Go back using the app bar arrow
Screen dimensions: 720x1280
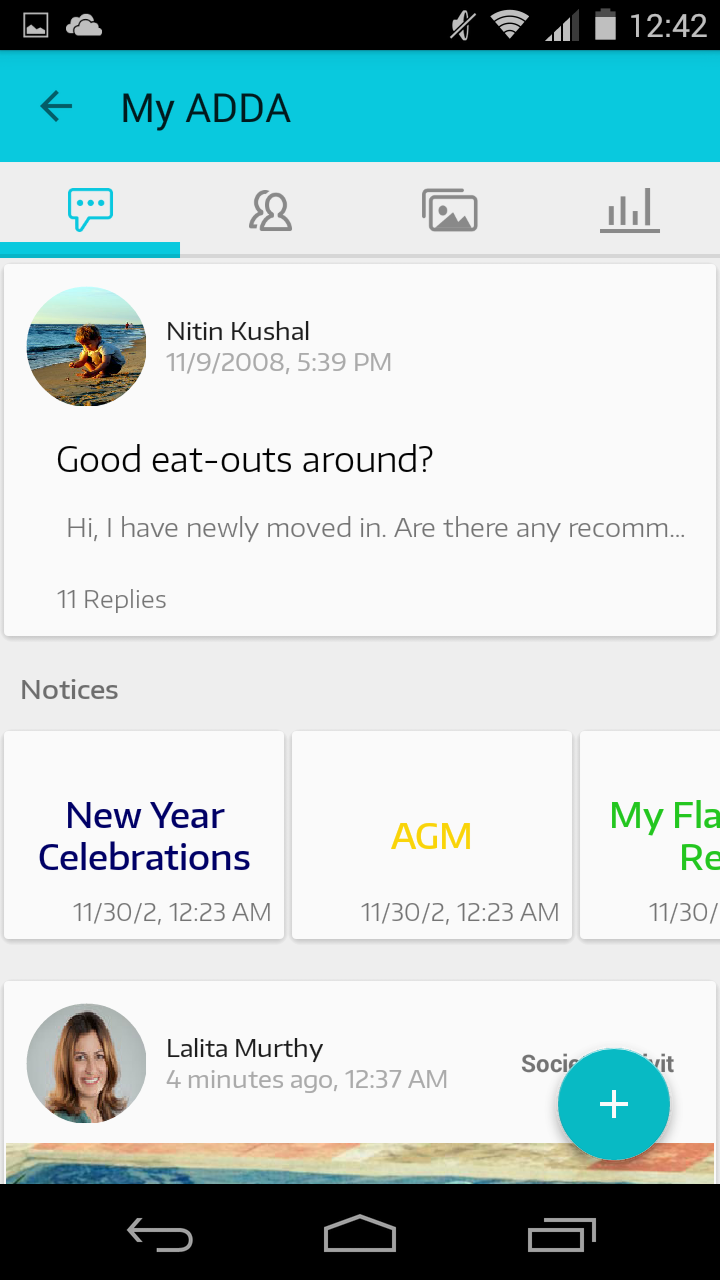point(56,107)
